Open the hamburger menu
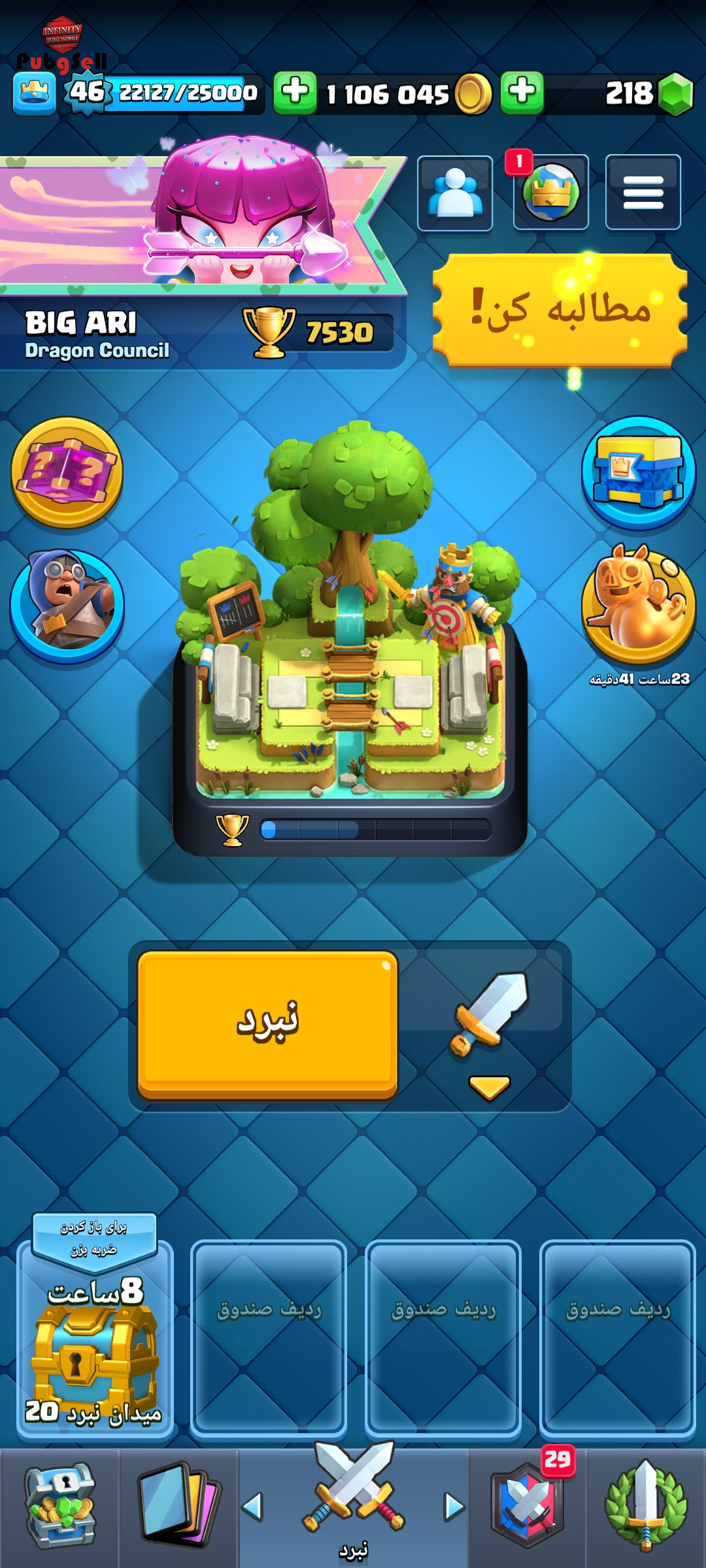The image size is (706, 1568). pyautogui.click(x=643, y=193)
